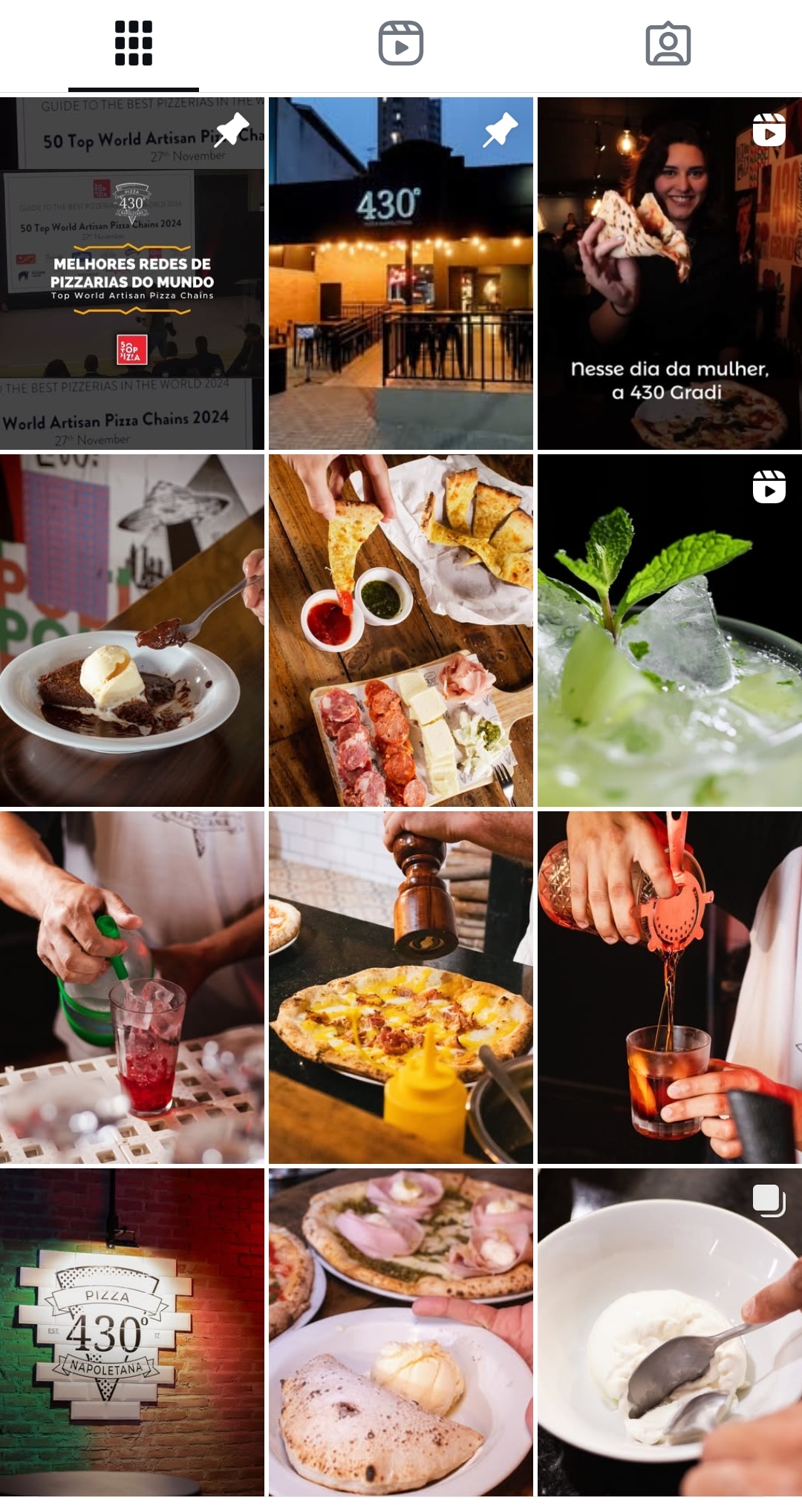Play the mint cocktail reel
The width and height of the screenshot is (802, 1512).
[x=670, y=630]
